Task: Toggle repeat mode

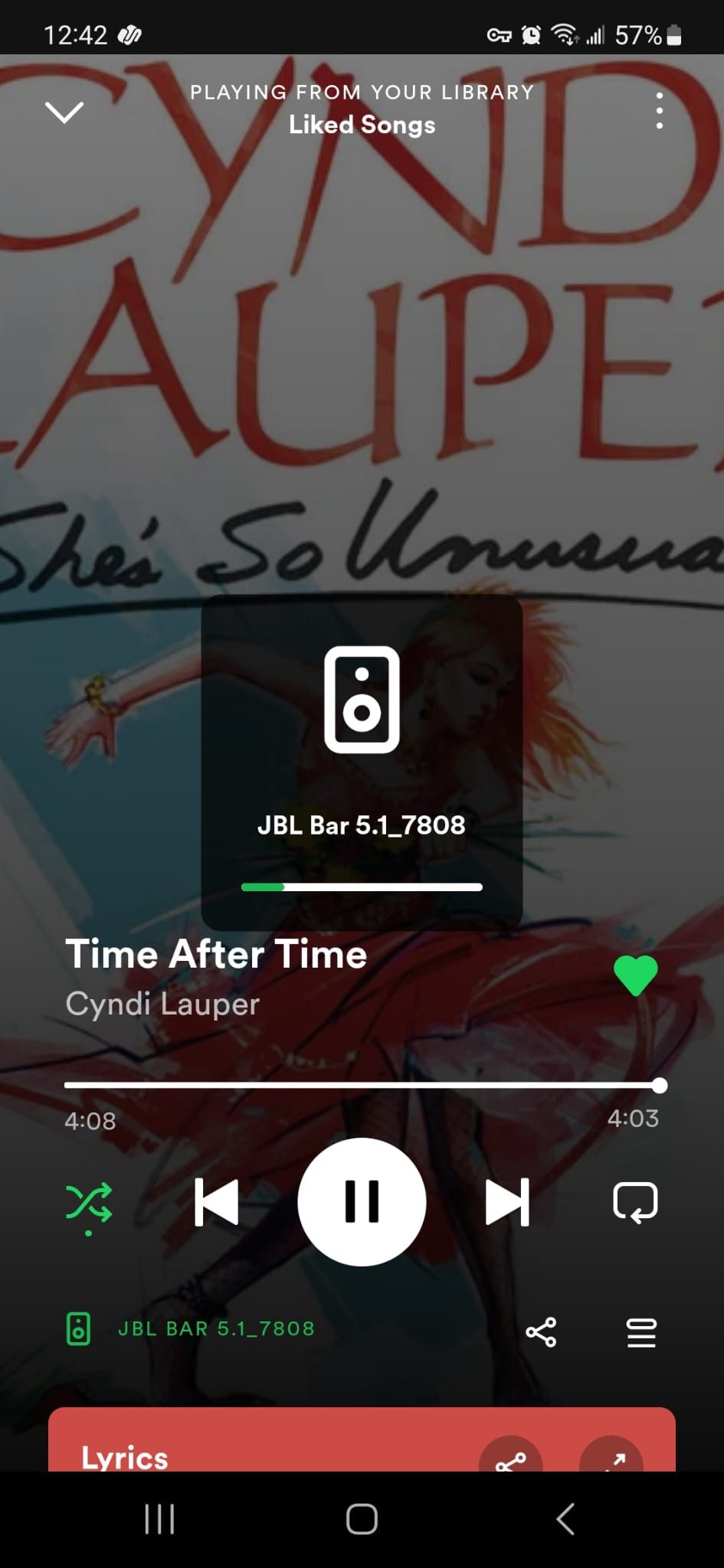Action: click(636, 1202)
